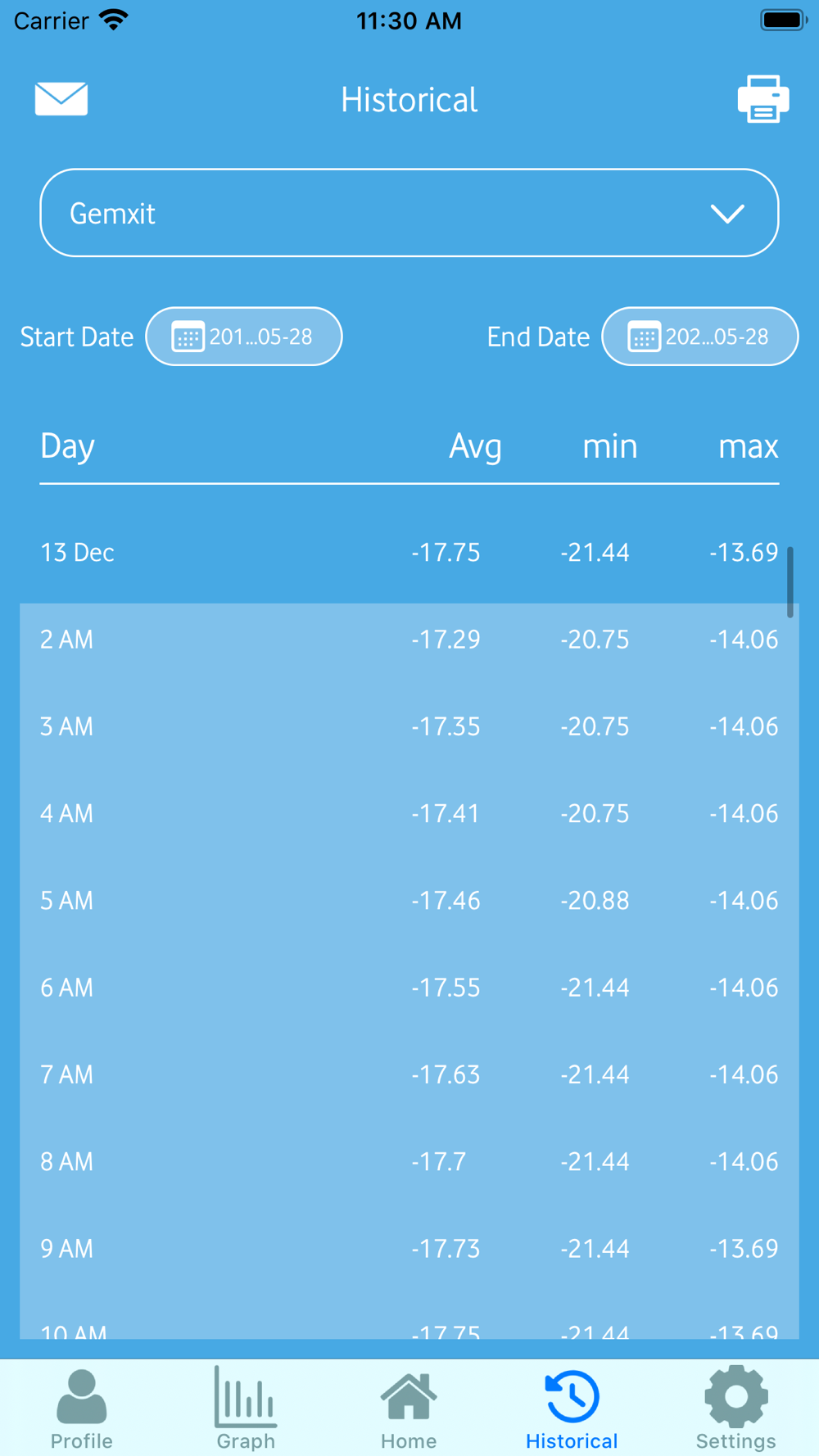Email the historical report via envelope icon

pyautogui.click(x=61, y=99)
